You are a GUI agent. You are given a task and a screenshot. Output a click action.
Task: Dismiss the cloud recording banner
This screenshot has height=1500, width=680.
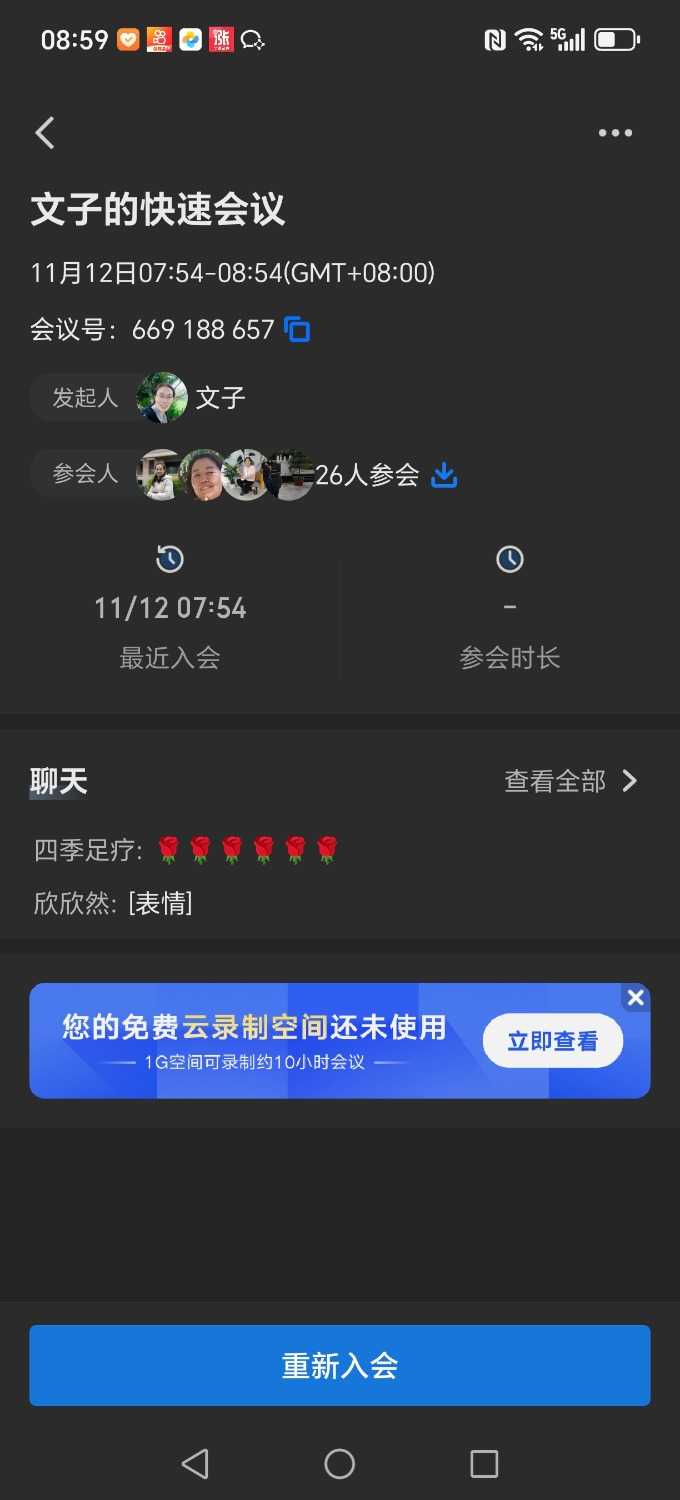coord(635,997)
